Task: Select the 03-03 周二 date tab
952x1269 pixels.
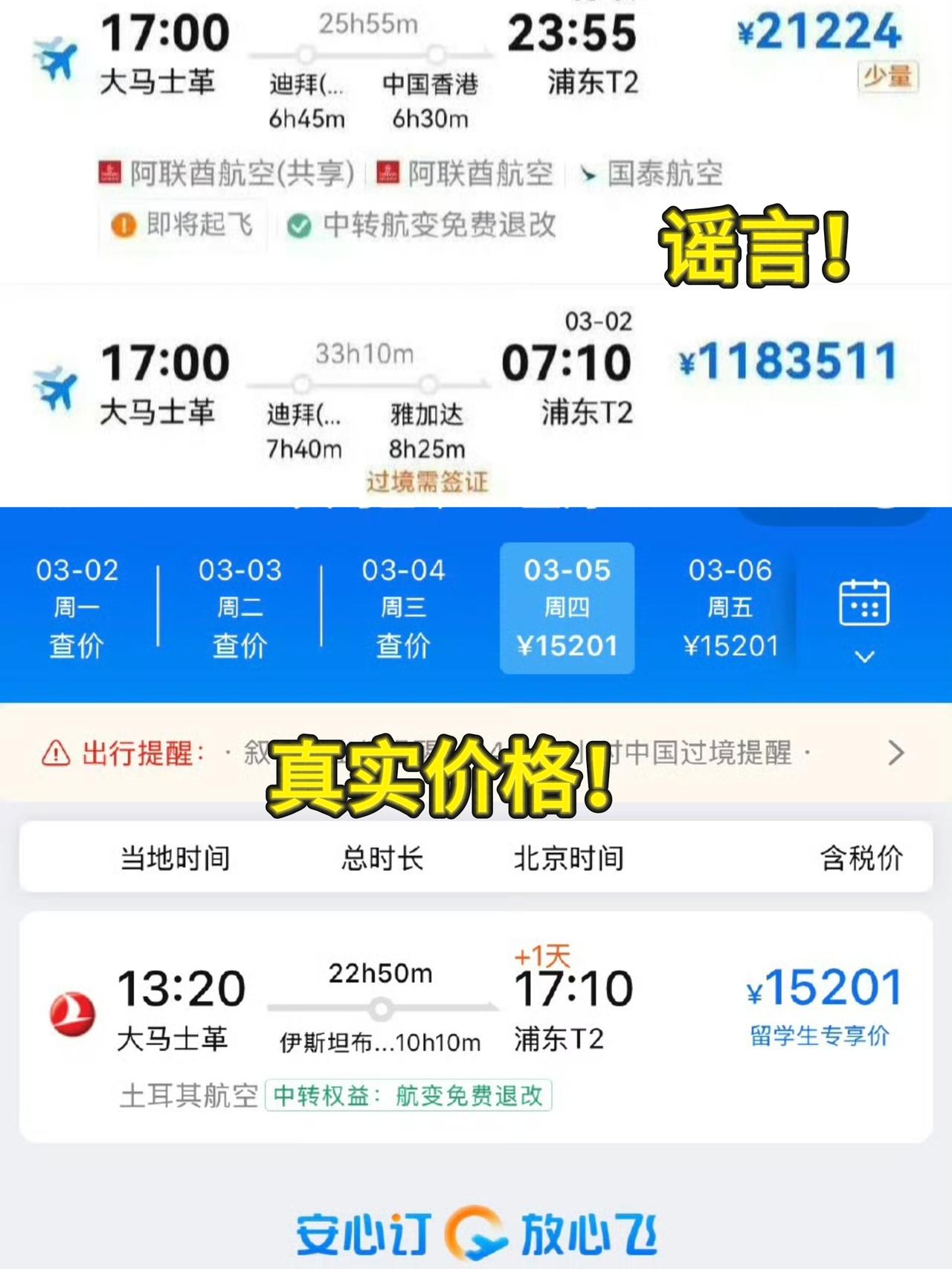Action: pos(241,608)
